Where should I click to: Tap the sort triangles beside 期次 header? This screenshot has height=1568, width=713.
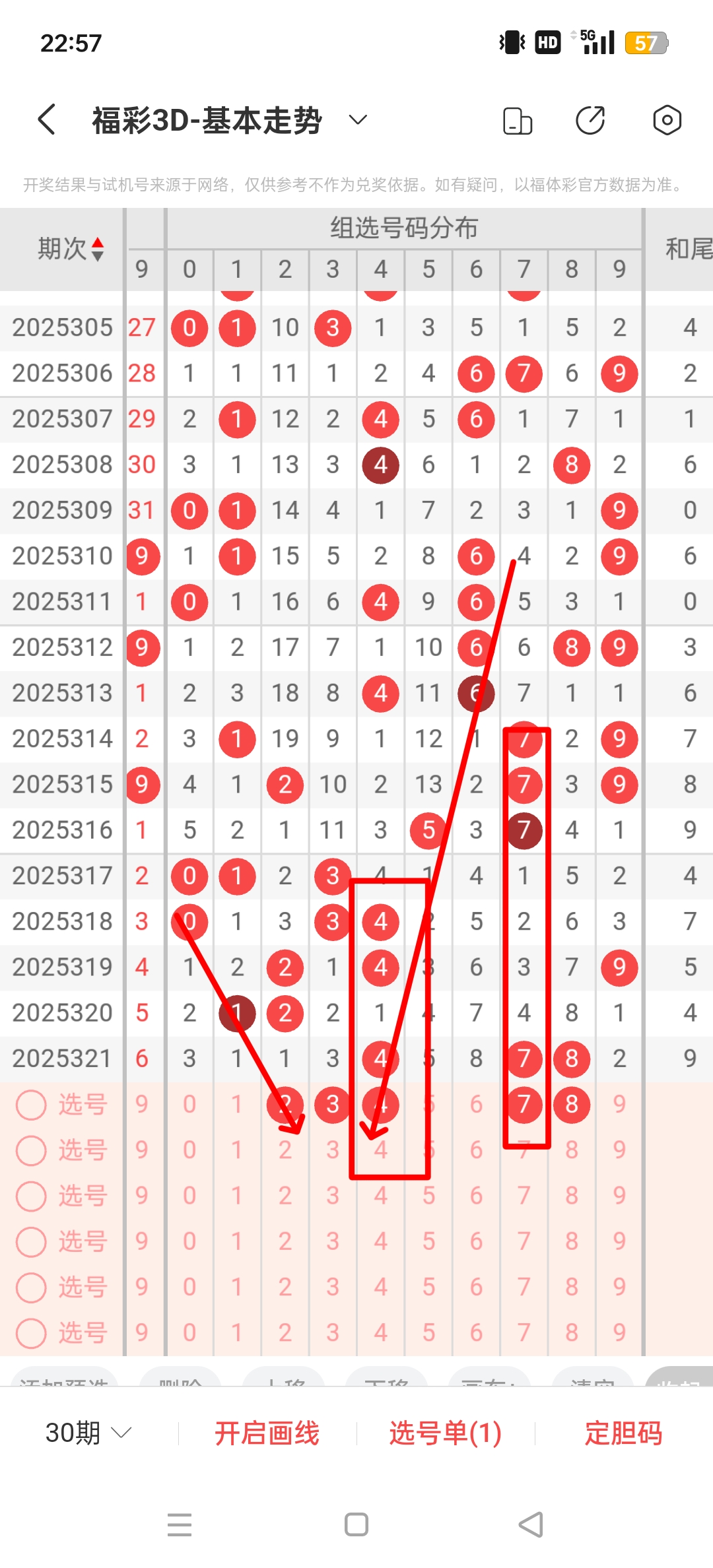click(98, 249)
